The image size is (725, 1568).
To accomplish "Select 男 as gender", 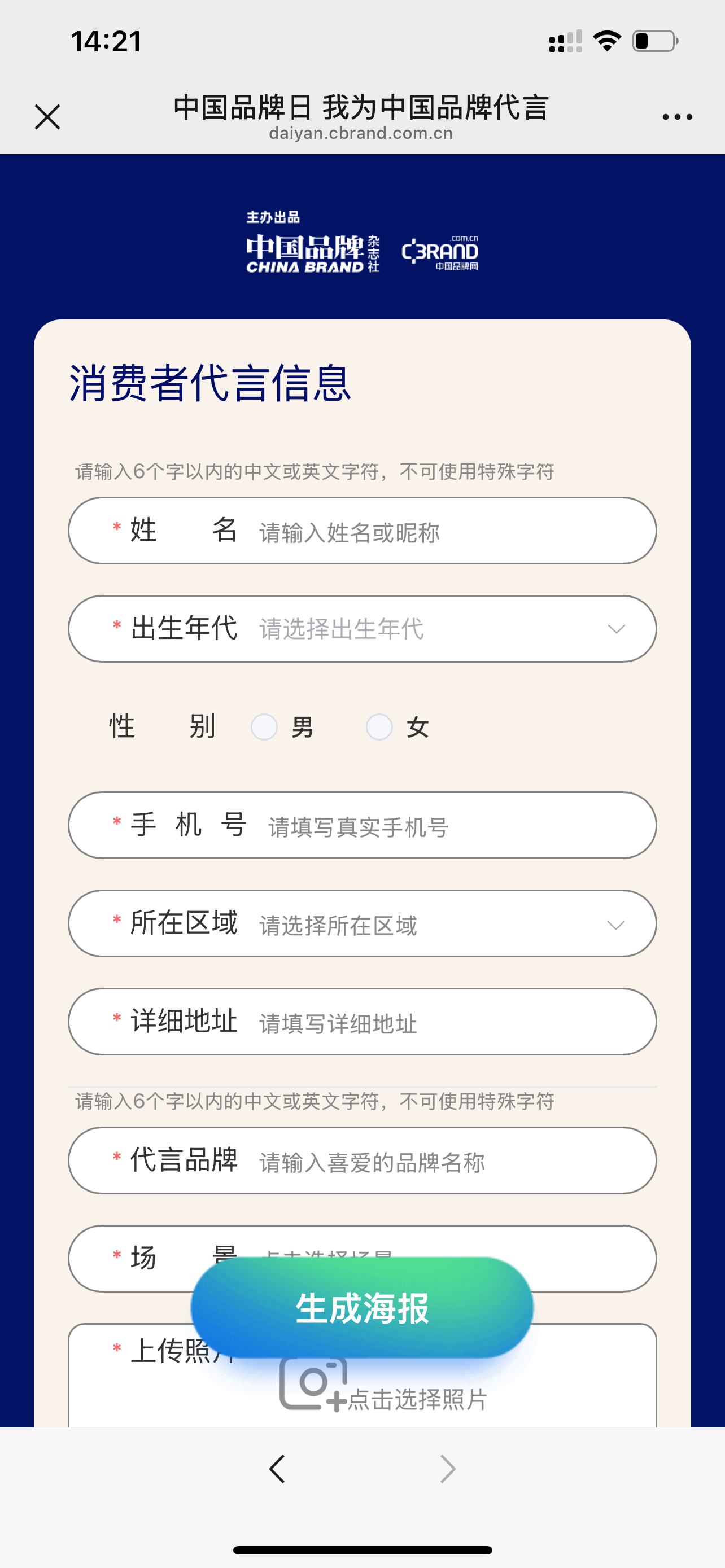I will (x=264, y=727).
